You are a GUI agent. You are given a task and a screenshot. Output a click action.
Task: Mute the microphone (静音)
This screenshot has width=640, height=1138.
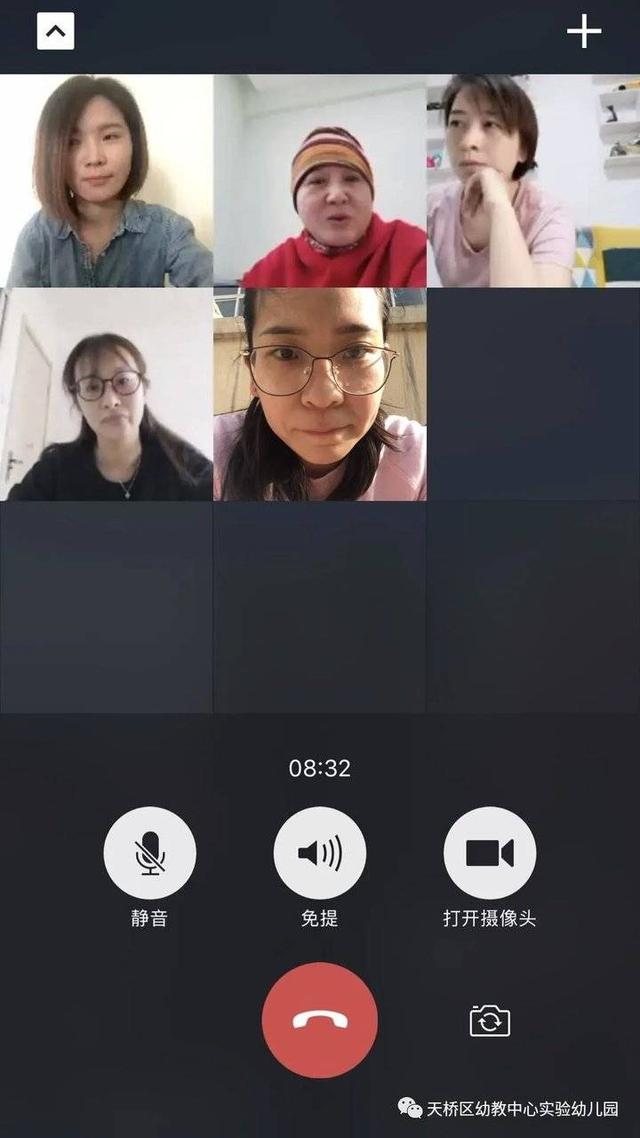[149, 853]
